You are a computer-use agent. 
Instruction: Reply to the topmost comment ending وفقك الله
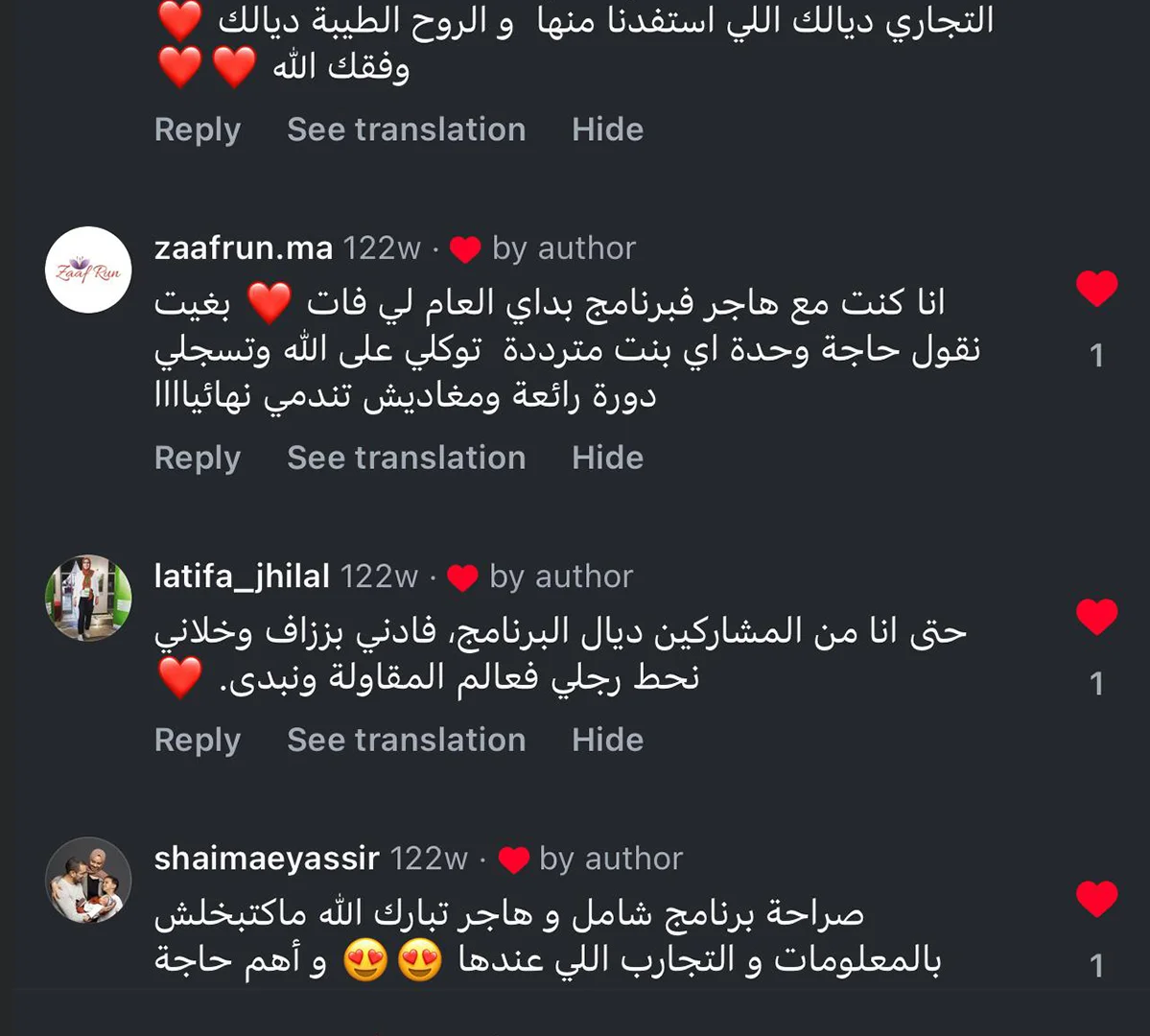coord(197,130)
